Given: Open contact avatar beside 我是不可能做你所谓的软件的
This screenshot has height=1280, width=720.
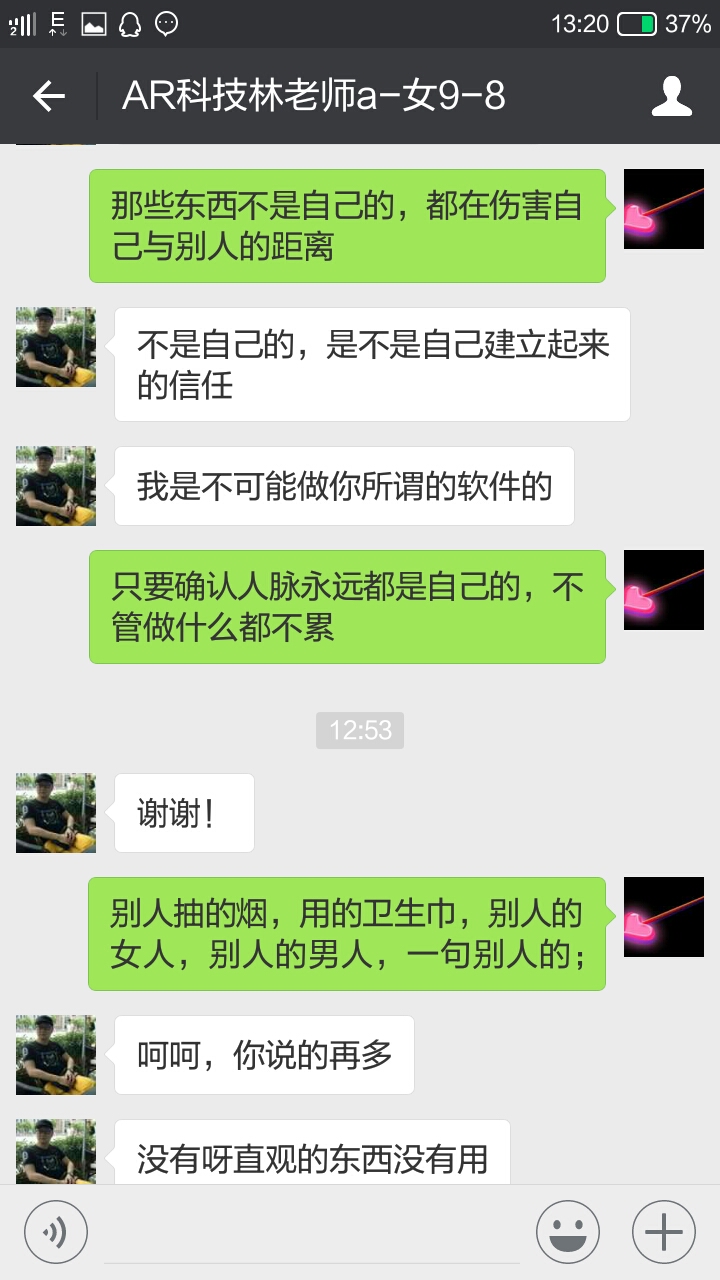Looking at the screenshot, I should (x=56, y=486).
